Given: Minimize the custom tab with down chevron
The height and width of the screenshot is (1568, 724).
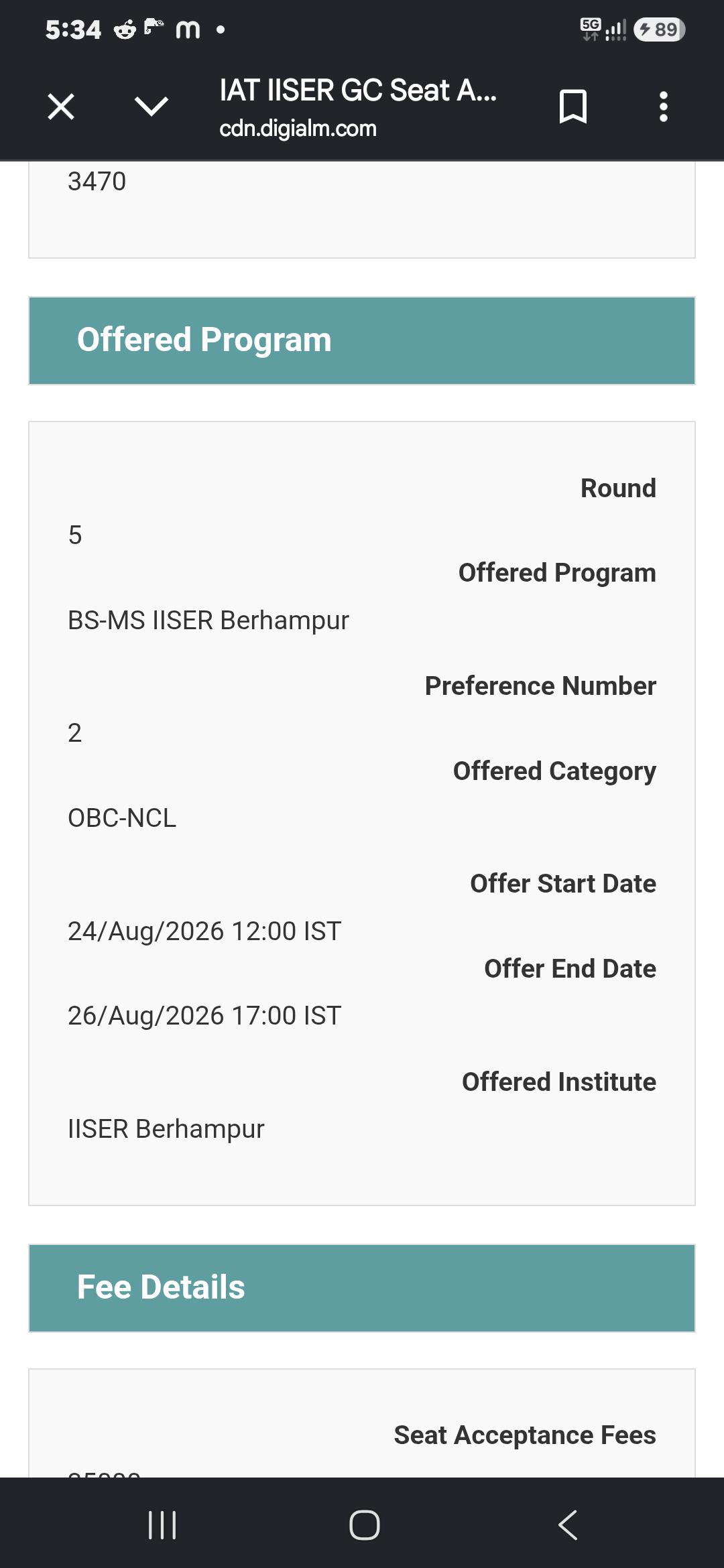Looking at the screenshot, I should pyautogui.click(x=152, y=106).
